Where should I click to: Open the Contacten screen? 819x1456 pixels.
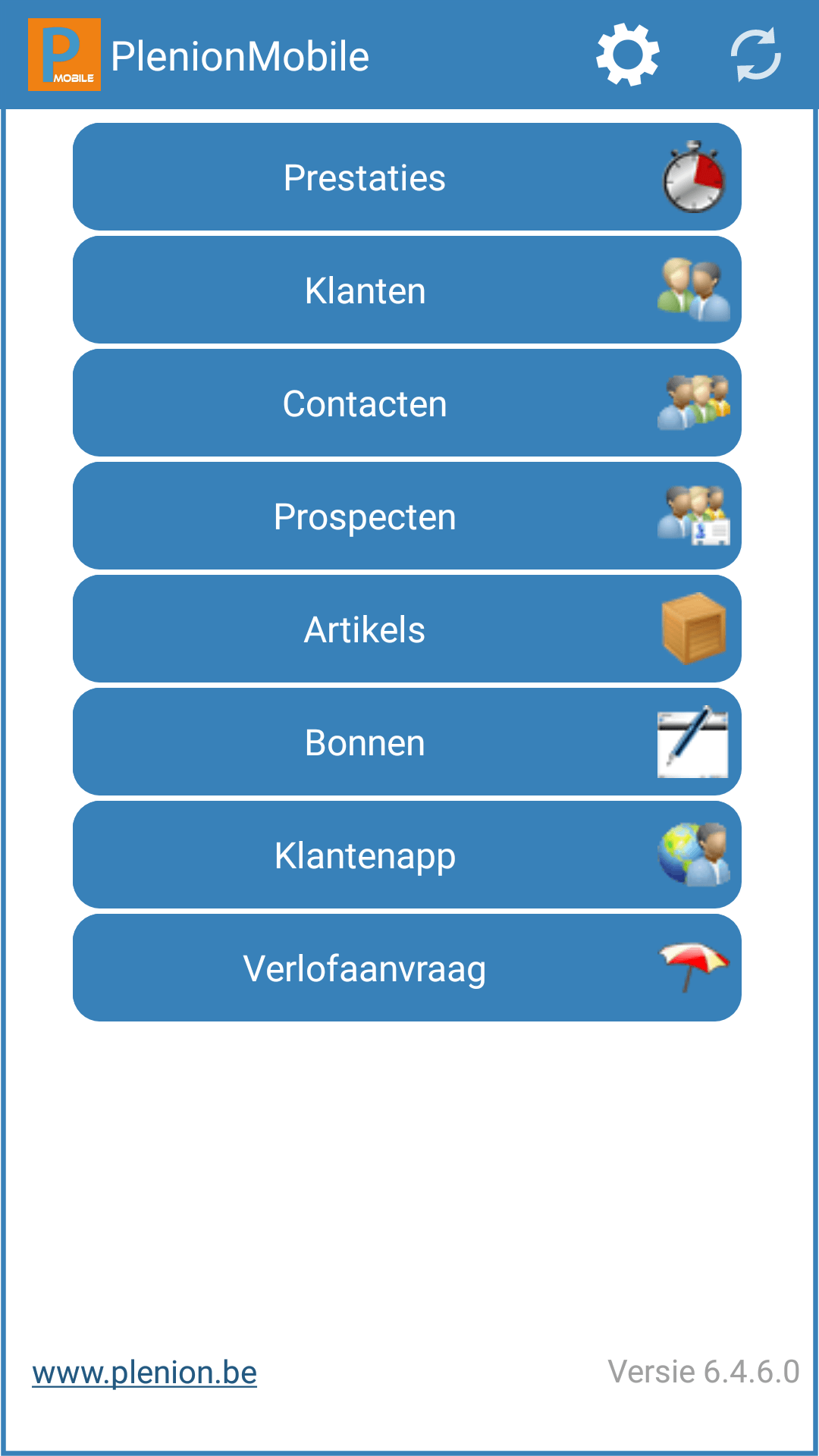364,402
